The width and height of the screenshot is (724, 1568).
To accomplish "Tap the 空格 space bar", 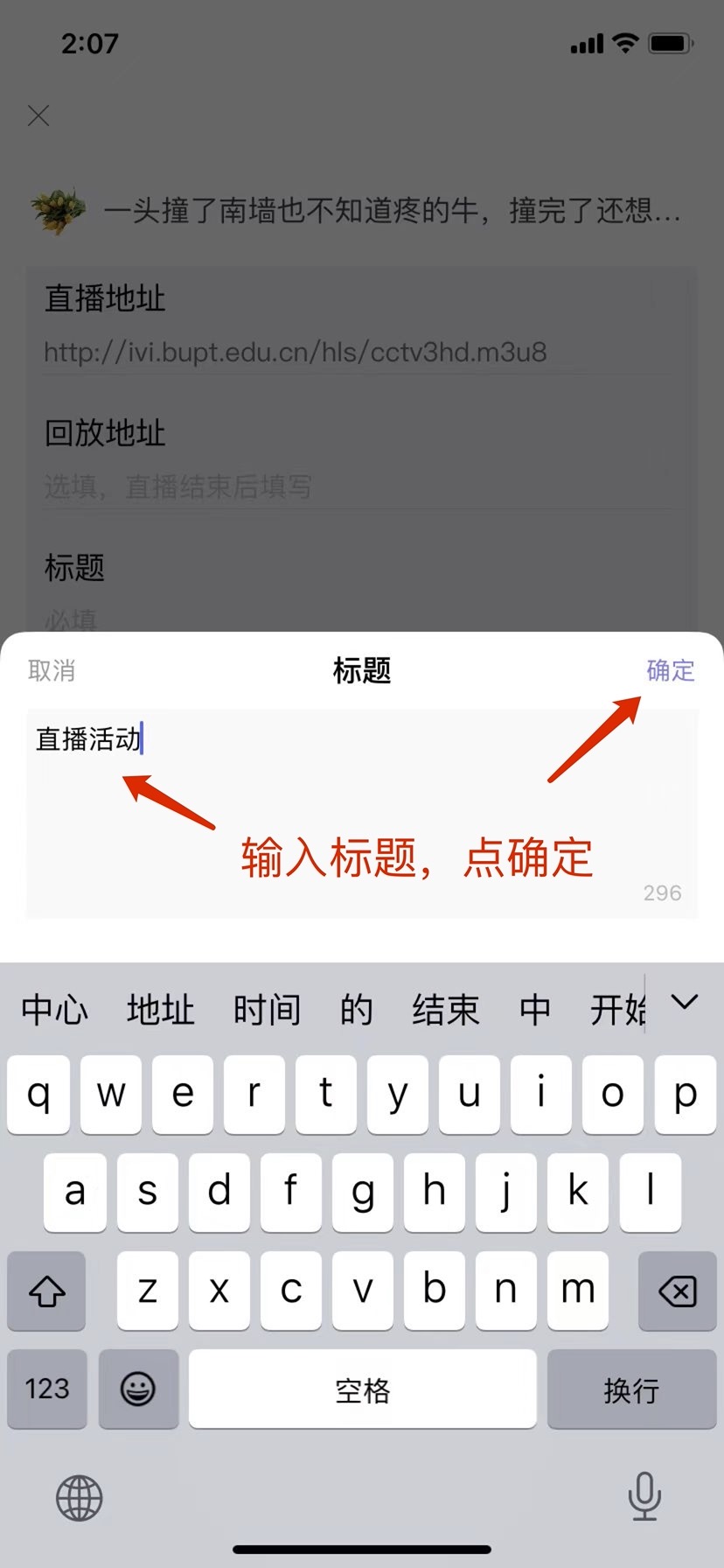I will point(362,1389).
